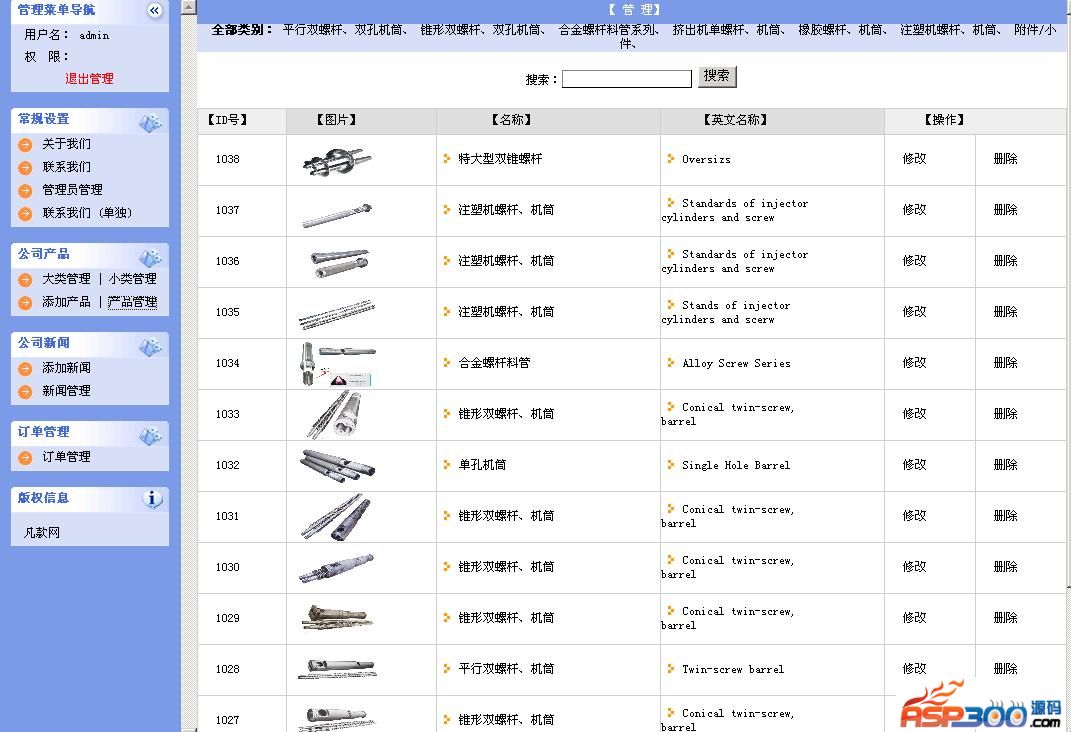
Task: Click 修改 for product ID 1030
Action: [x=914, y=567]
